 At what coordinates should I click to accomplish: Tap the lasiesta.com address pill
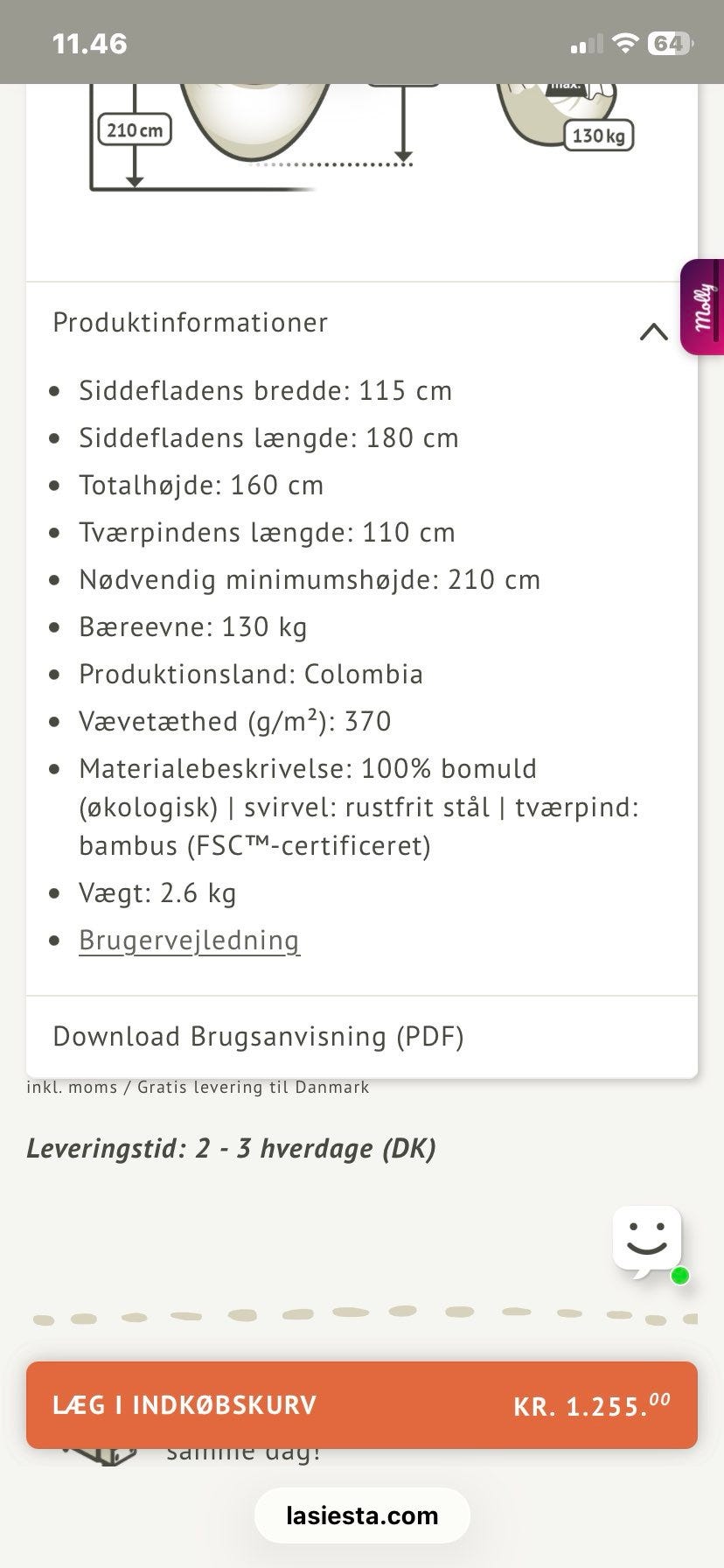[362, 1515]
